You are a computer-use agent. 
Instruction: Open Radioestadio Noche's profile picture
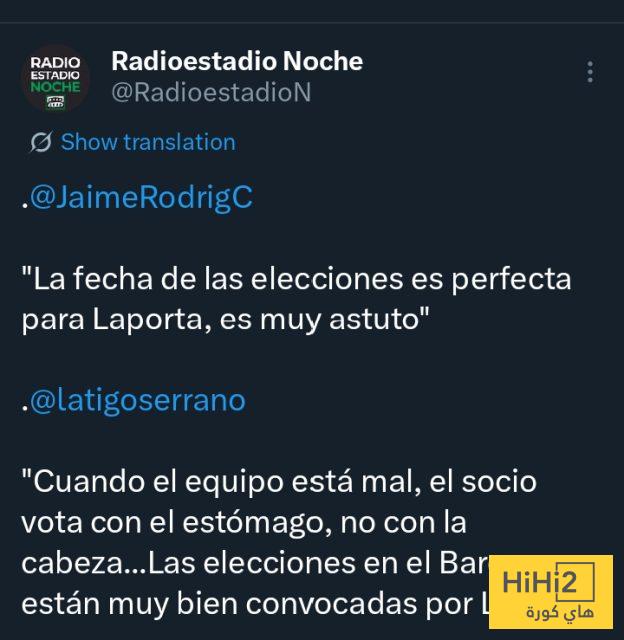(x=56, y=77)
